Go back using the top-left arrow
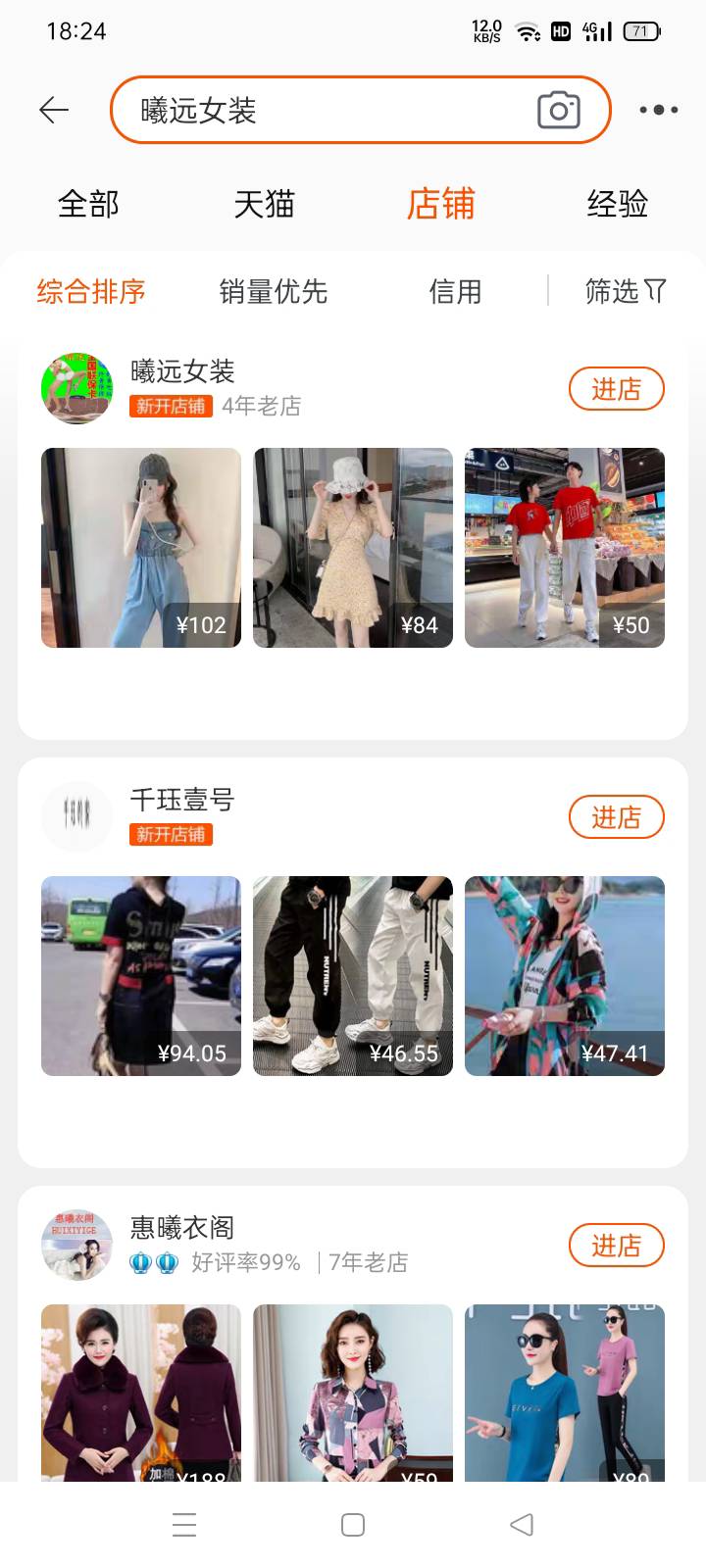The height and width of the screenshot is (1568, 706). point(54,110)
